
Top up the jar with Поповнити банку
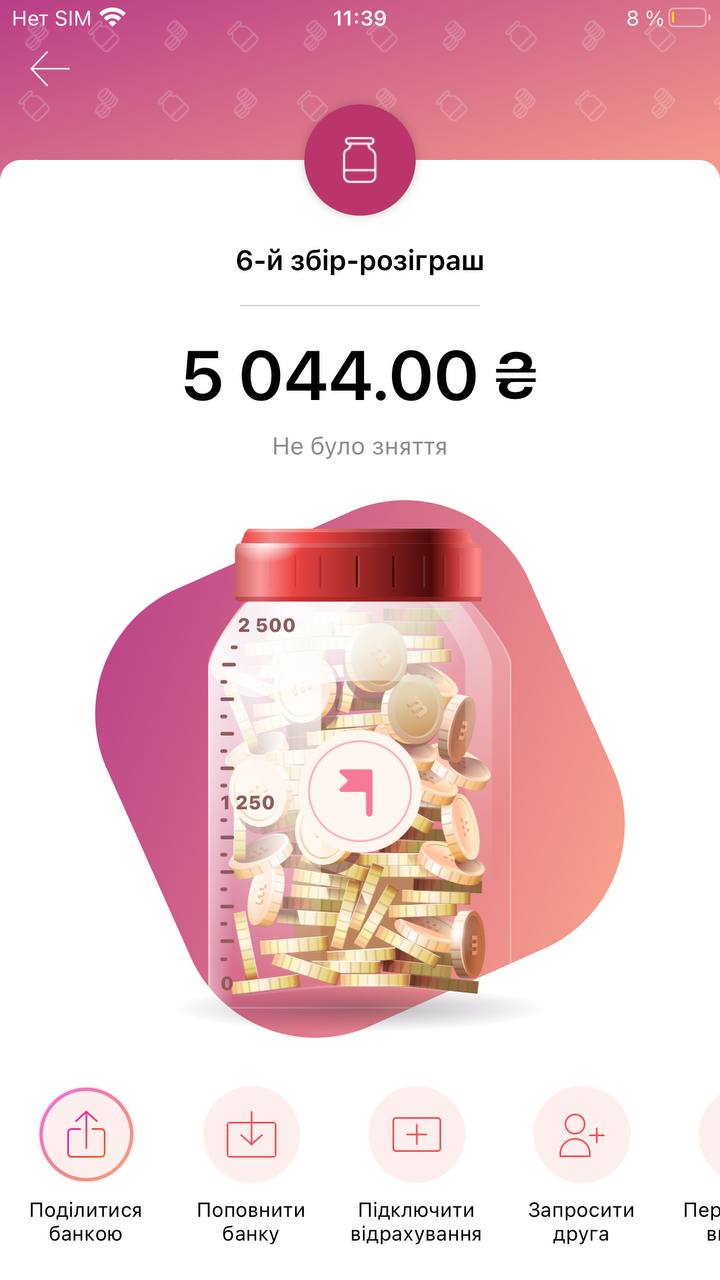click(x=251, y=1135)
